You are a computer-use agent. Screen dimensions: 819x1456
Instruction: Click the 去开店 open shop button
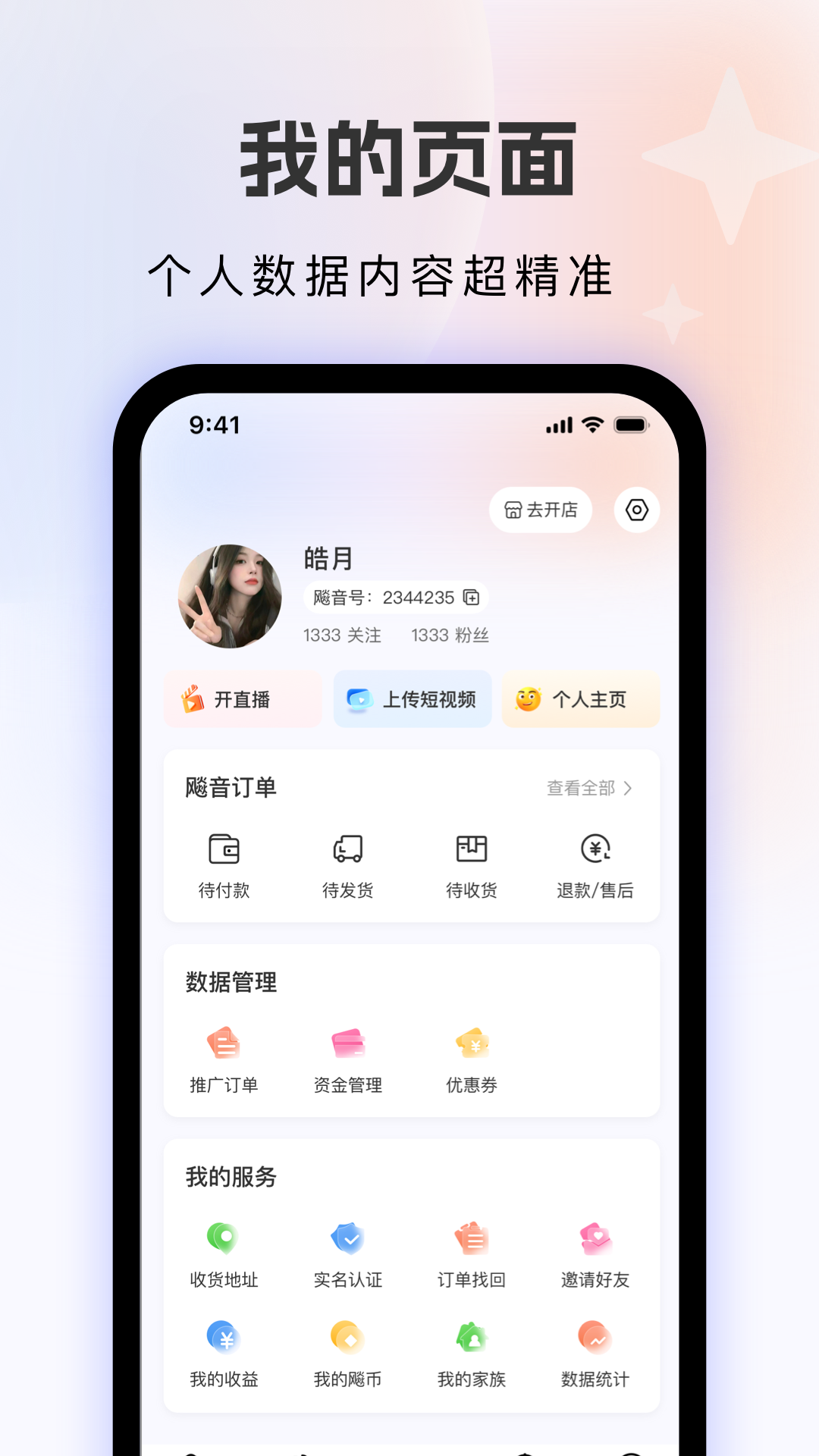541,511
